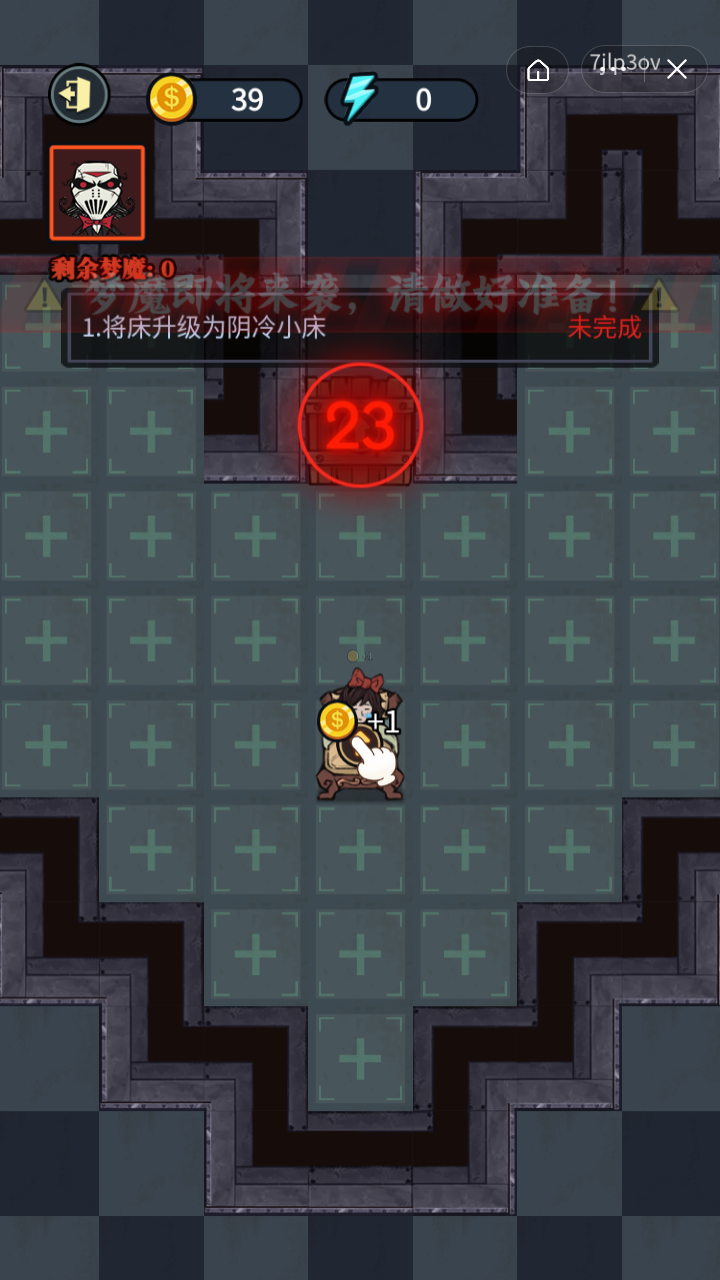Tap the bed with the girl character

(358, 740)
